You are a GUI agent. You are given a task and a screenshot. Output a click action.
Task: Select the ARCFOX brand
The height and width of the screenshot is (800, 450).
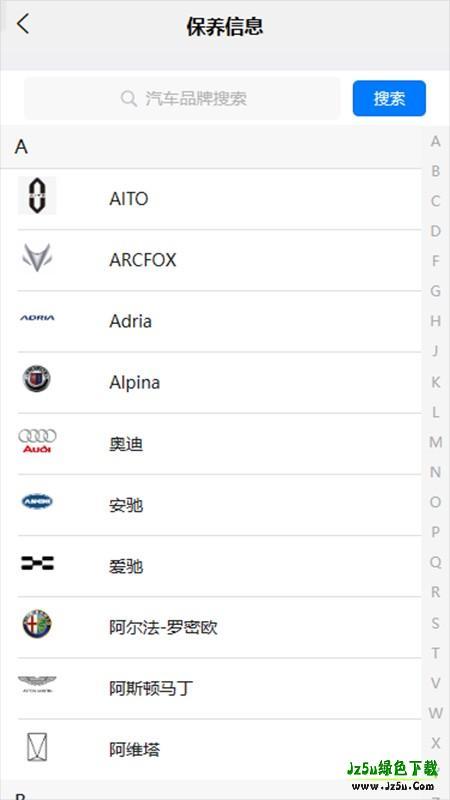click(219, 260)
